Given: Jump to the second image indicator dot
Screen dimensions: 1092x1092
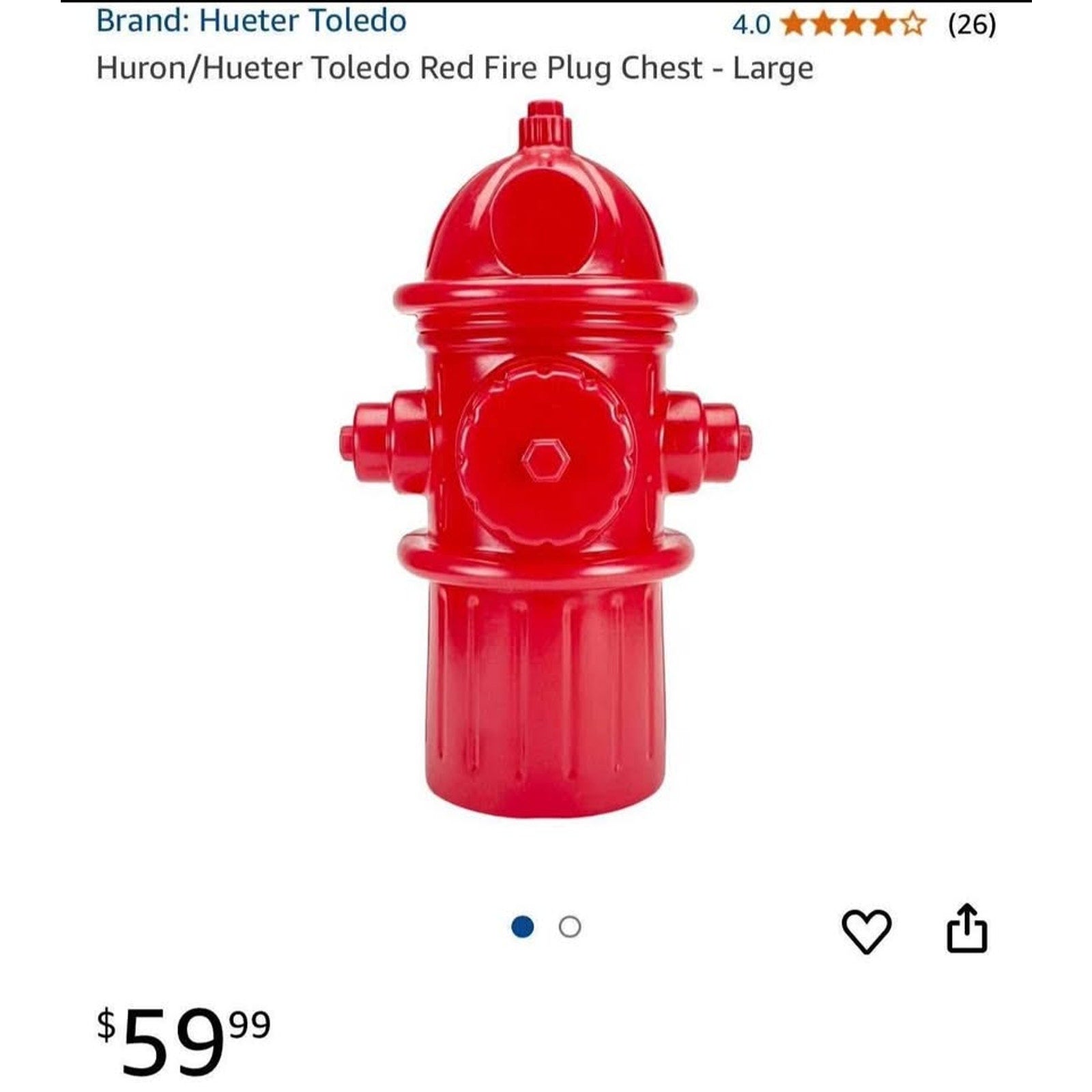Looking at the screenshot, I should 569,927.
